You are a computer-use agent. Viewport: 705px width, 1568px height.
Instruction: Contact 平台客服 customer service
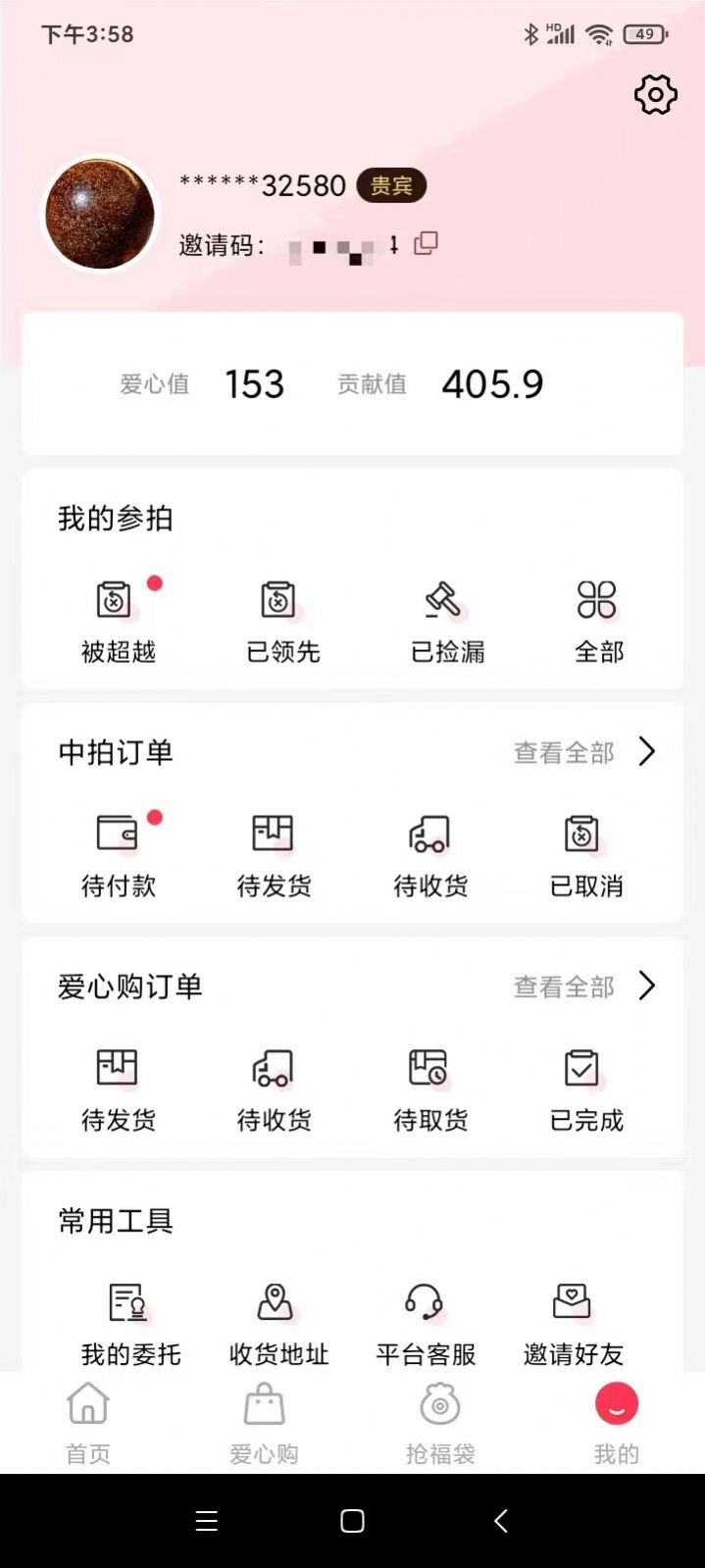coord(426,1323)
